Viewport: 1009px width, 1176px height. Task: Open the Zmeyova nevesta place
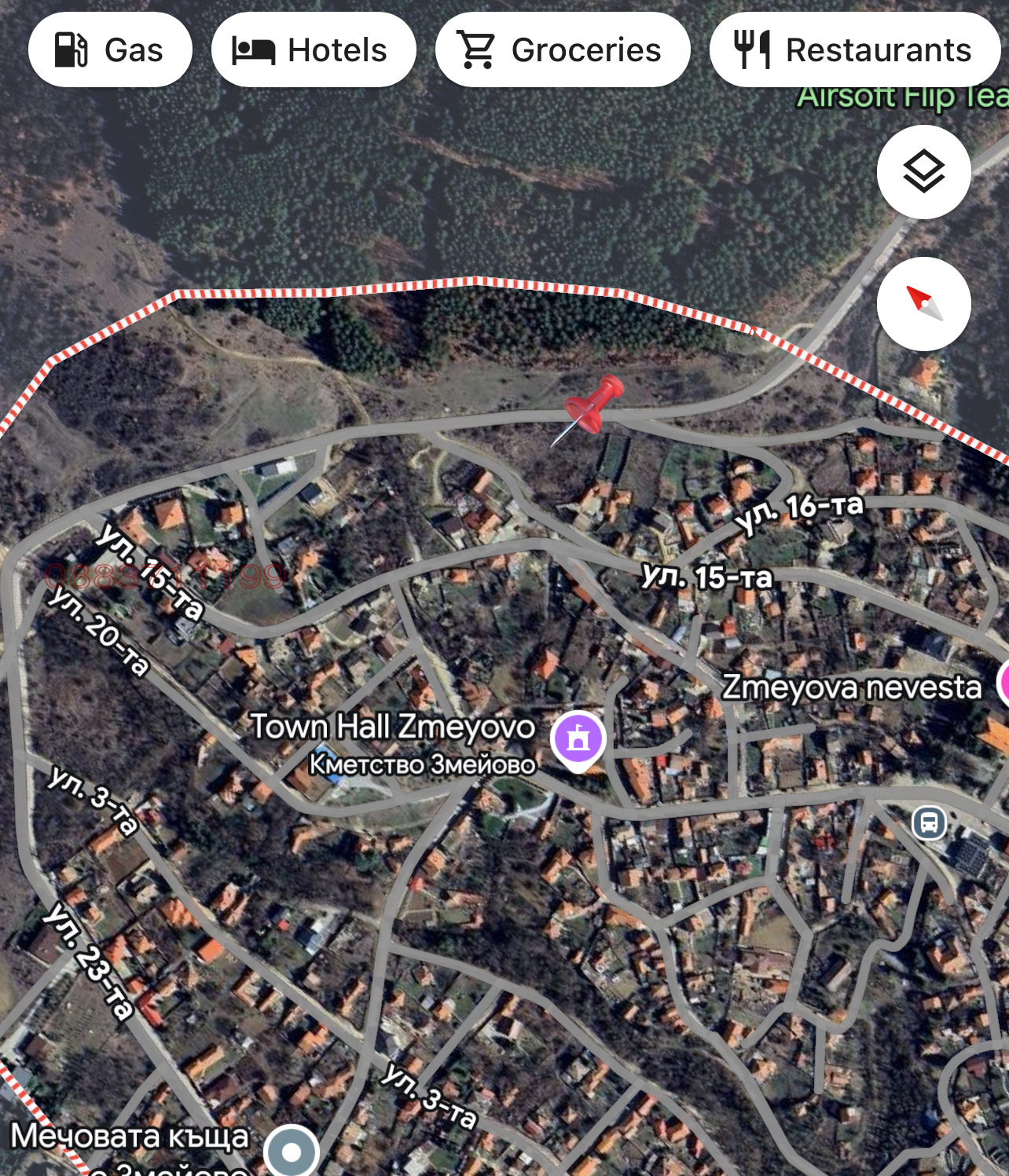[x=1003, y=683]
